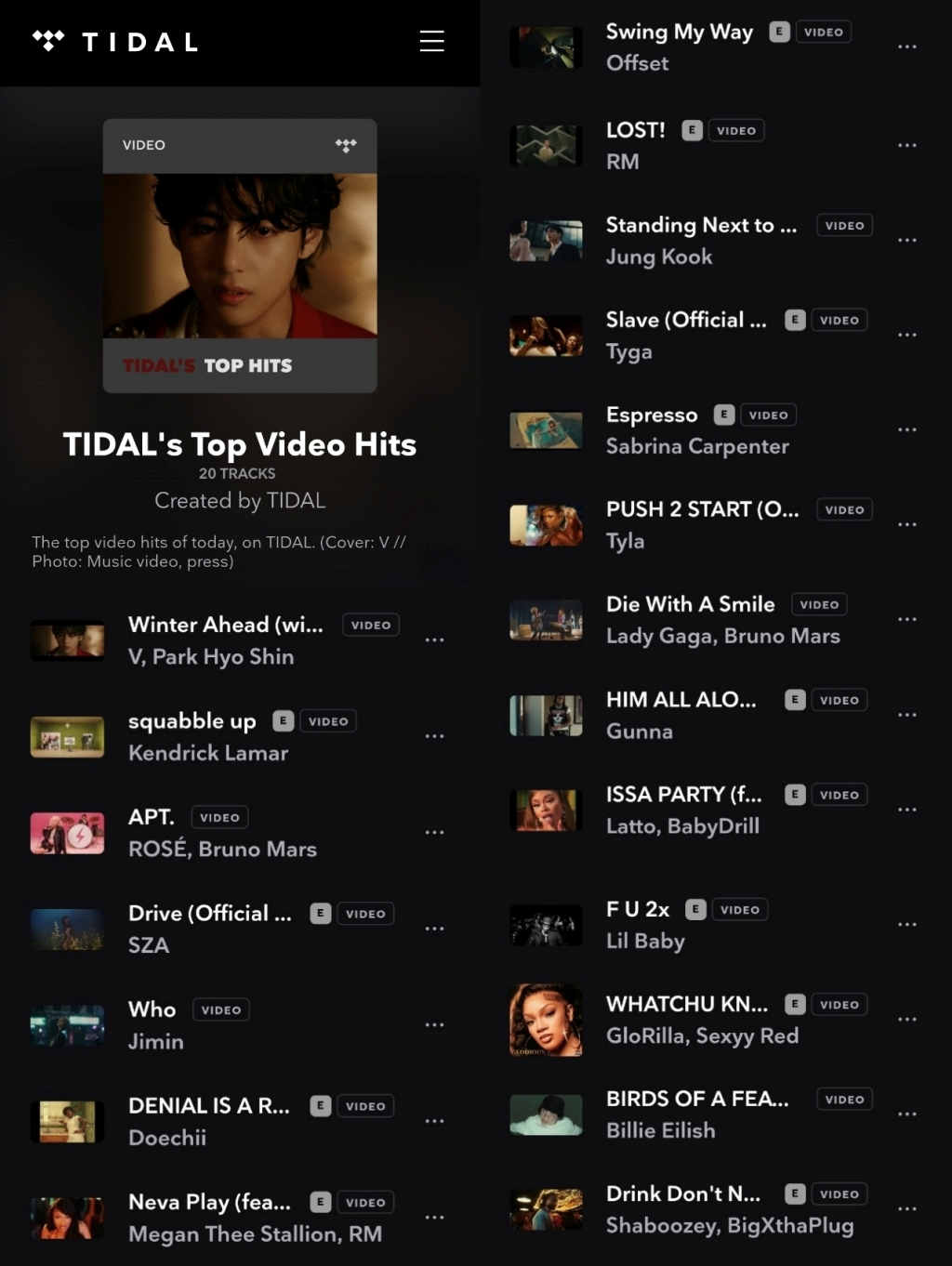
Task: Open more options for Drive by SZA
Action: (434, 929)
